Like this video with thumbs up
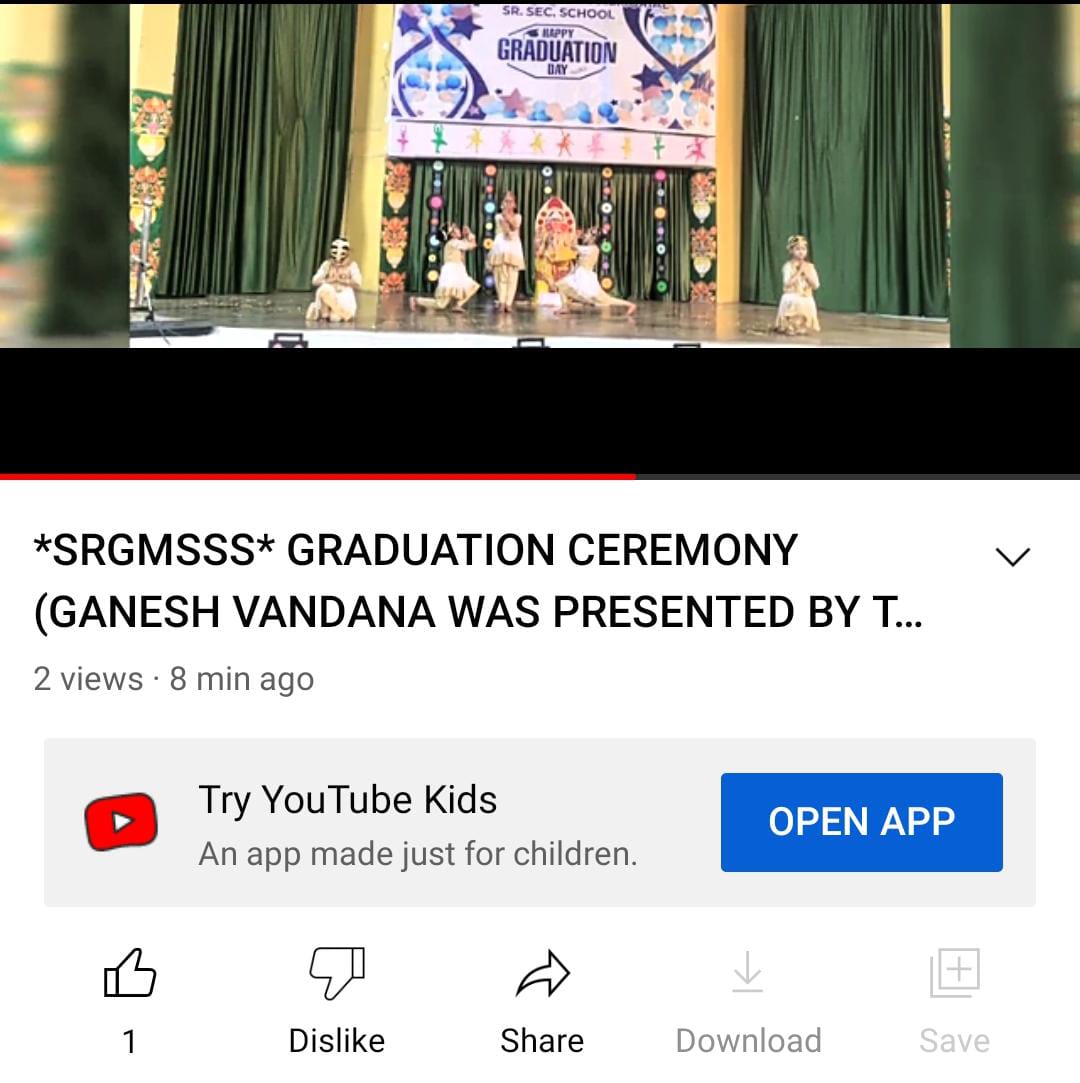The image size is (1080, 1083). click(130, 975)
